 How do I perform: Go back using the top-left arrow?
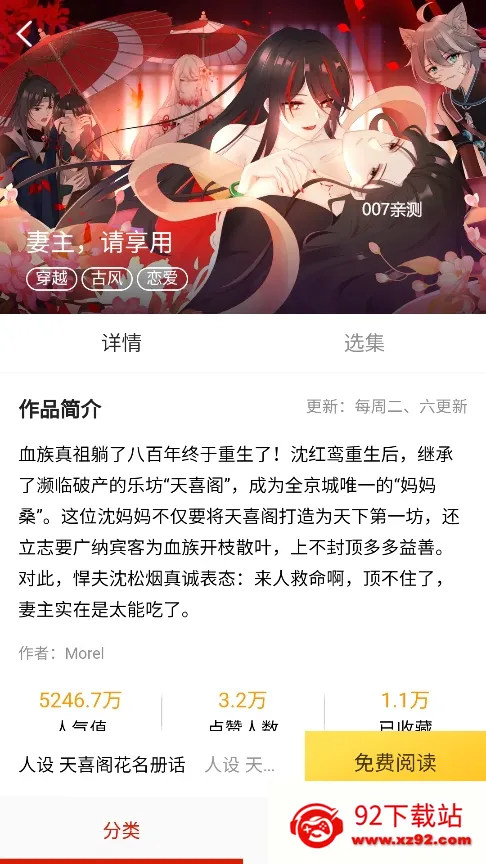point(24,34)
